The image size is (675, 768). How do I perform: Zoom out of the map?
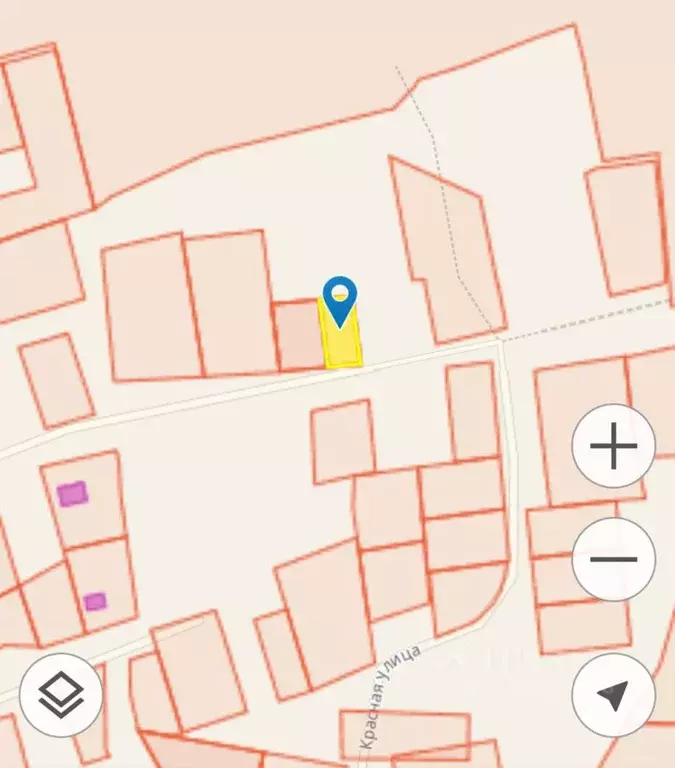coord(613,560)
